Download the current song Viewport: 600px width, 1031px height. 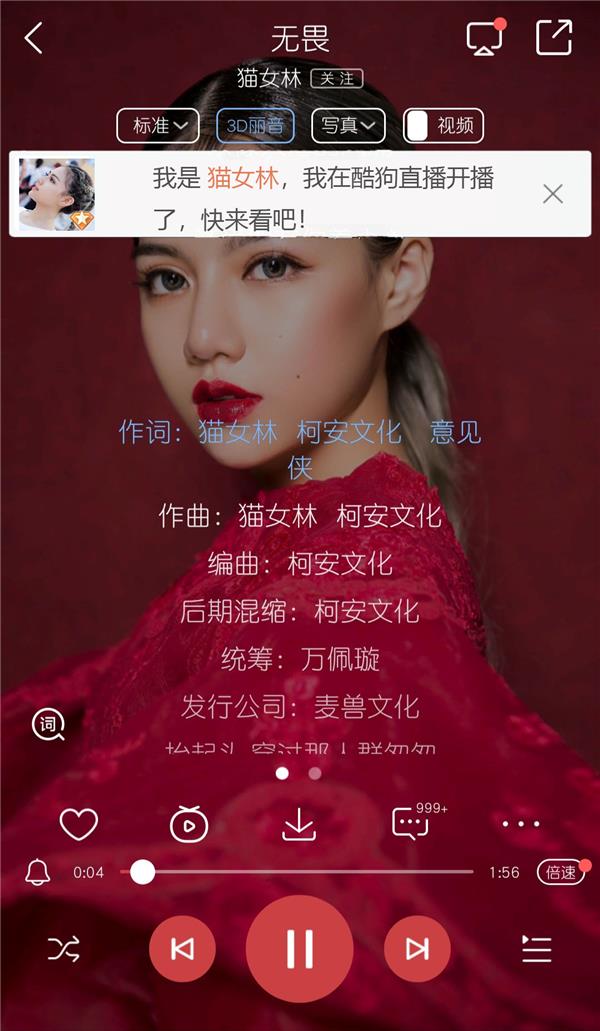[299, 824]
